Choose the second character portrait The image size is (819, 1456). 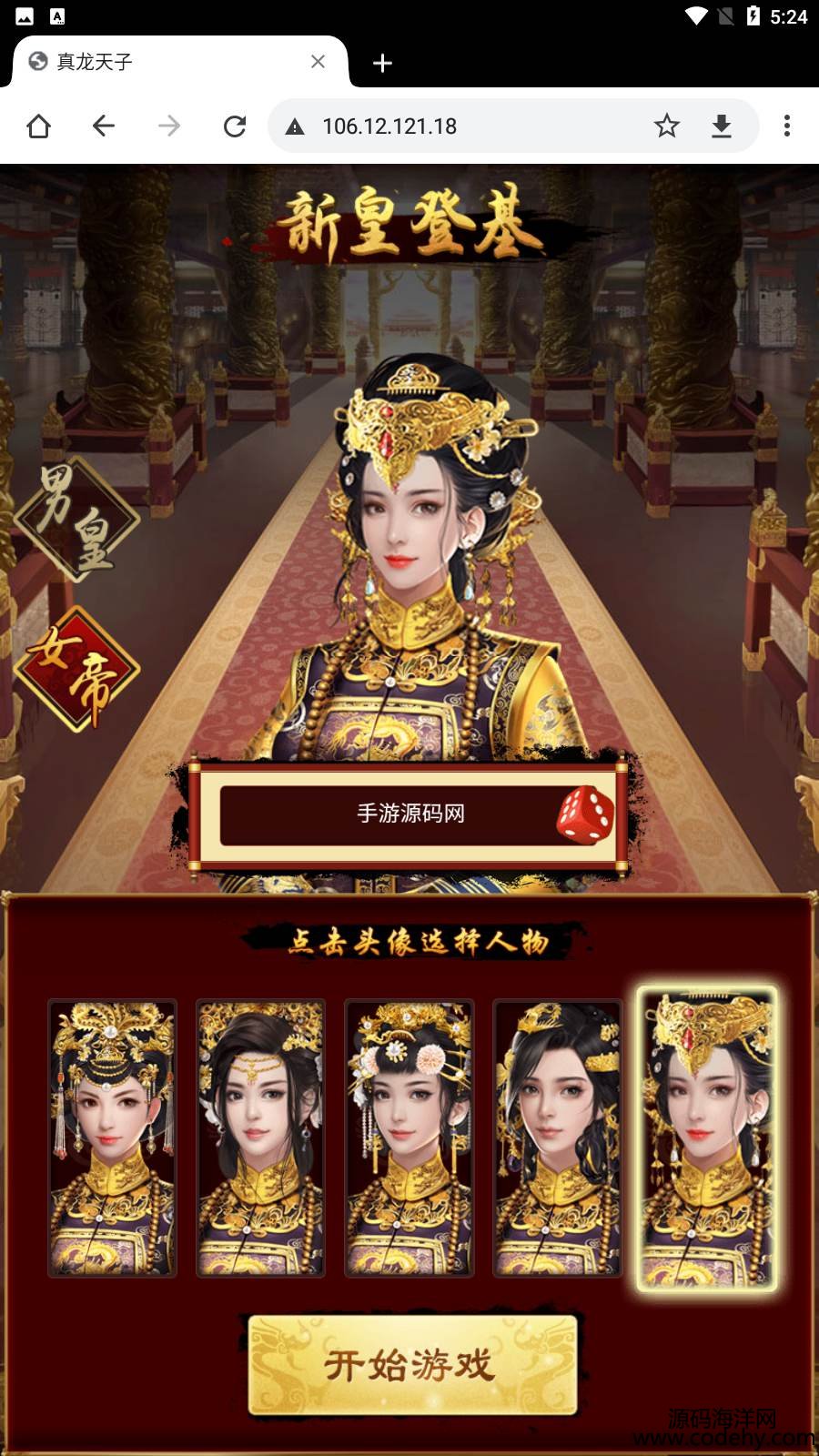click(260, 1137)
